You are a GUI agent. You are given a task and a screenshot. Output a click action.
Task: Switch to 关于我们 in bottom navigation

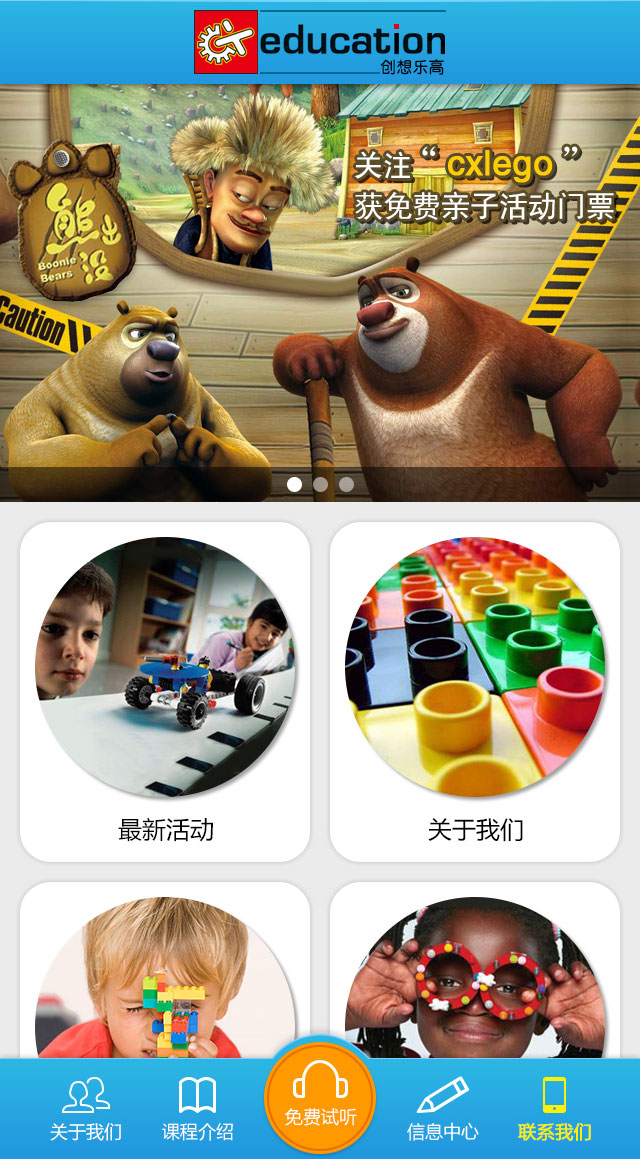pos(86,1109)
